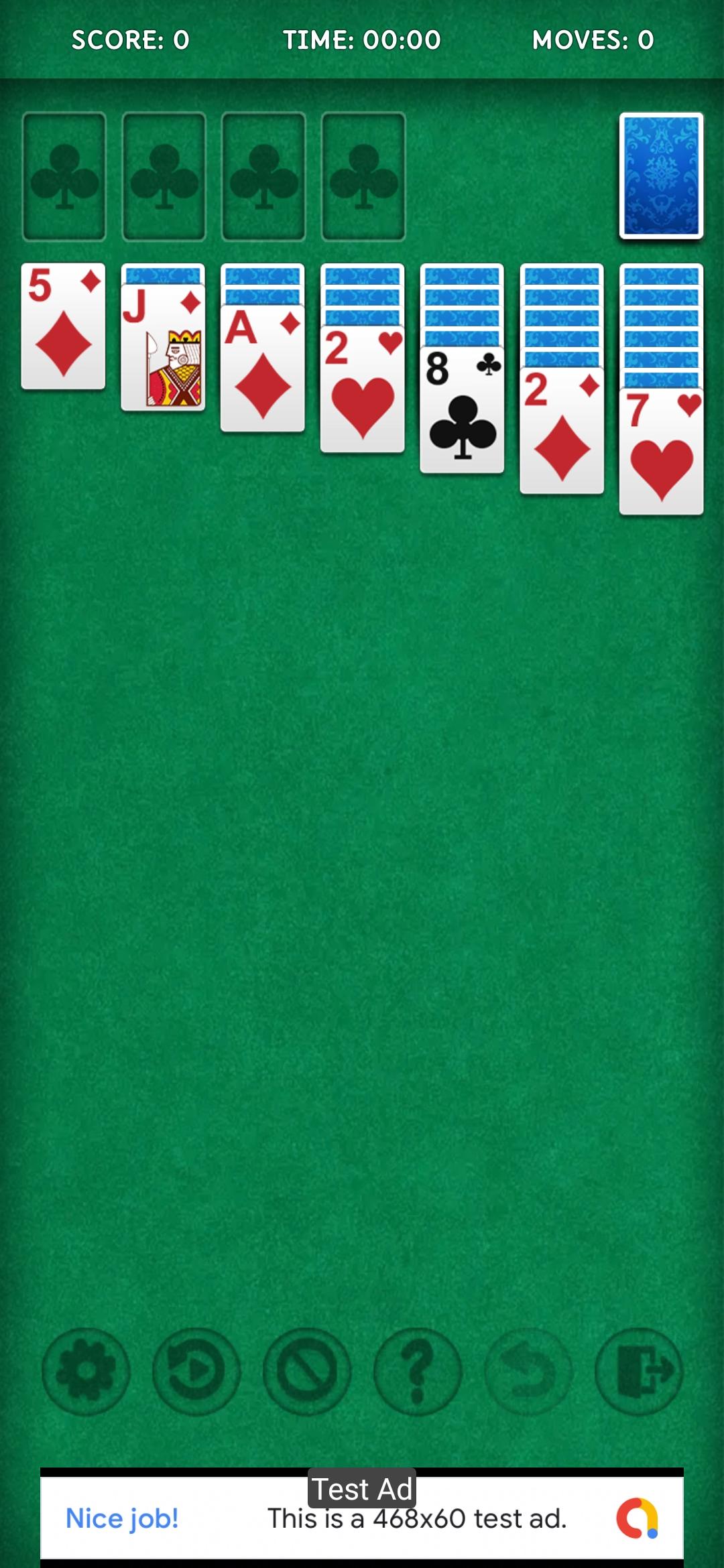This screenshot has width=724, height=1568.
Task: Restart the current game
Action: coord(196,1372)
